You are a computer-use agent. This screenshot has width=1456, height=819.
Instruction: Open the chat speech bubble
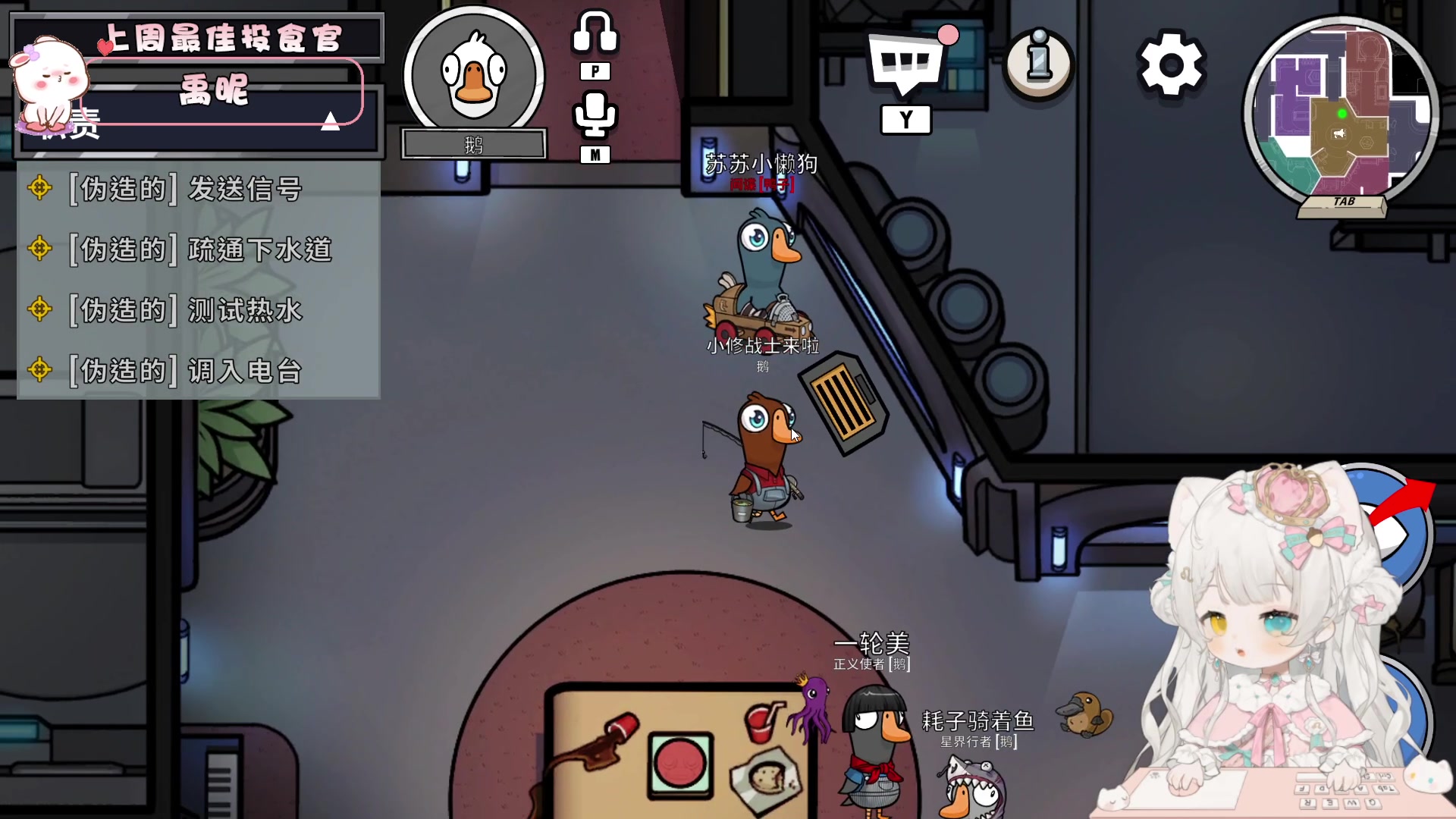pos(905,64)
